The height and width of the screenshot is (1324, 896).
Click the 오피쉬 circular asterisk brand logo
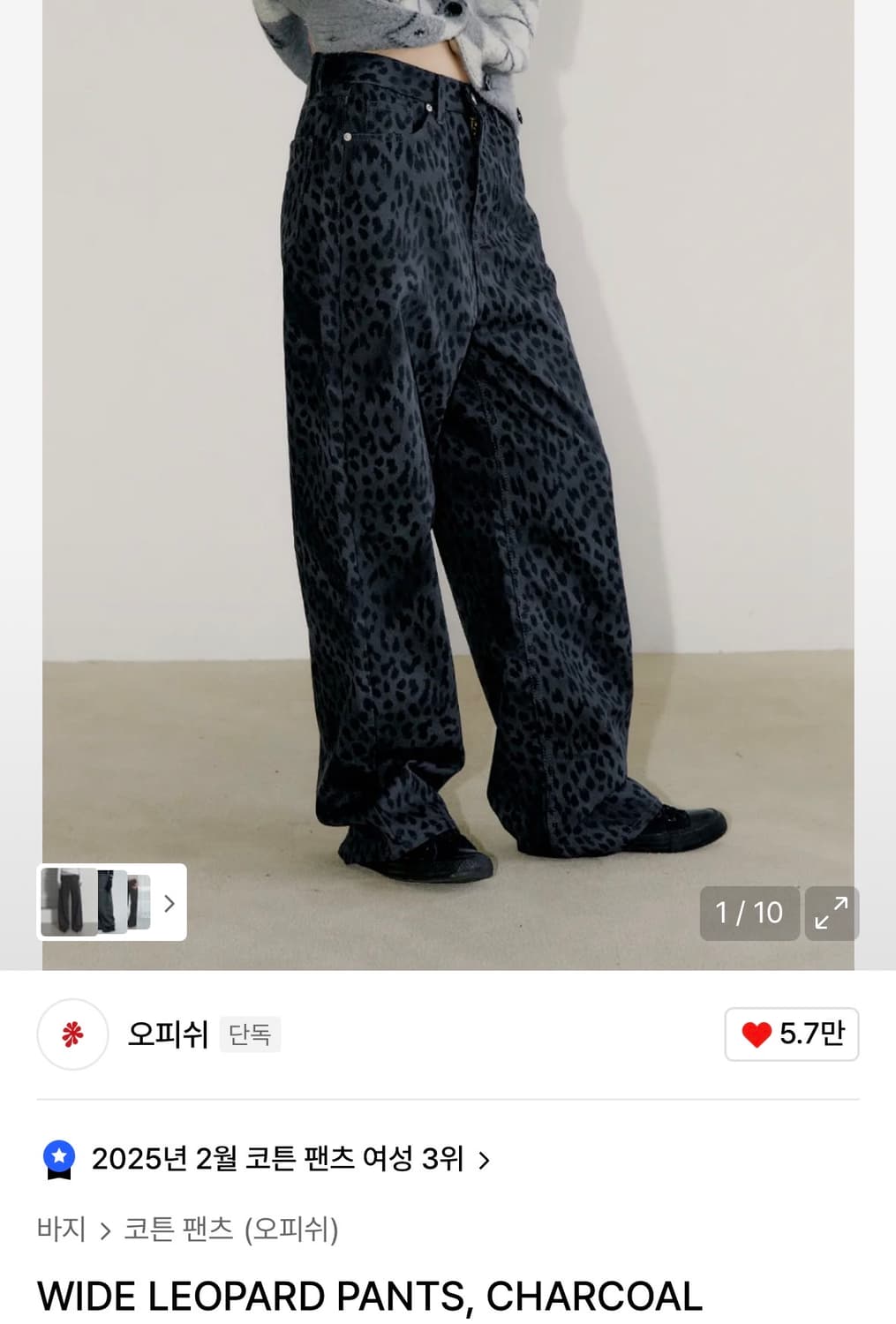(72, 1034)
